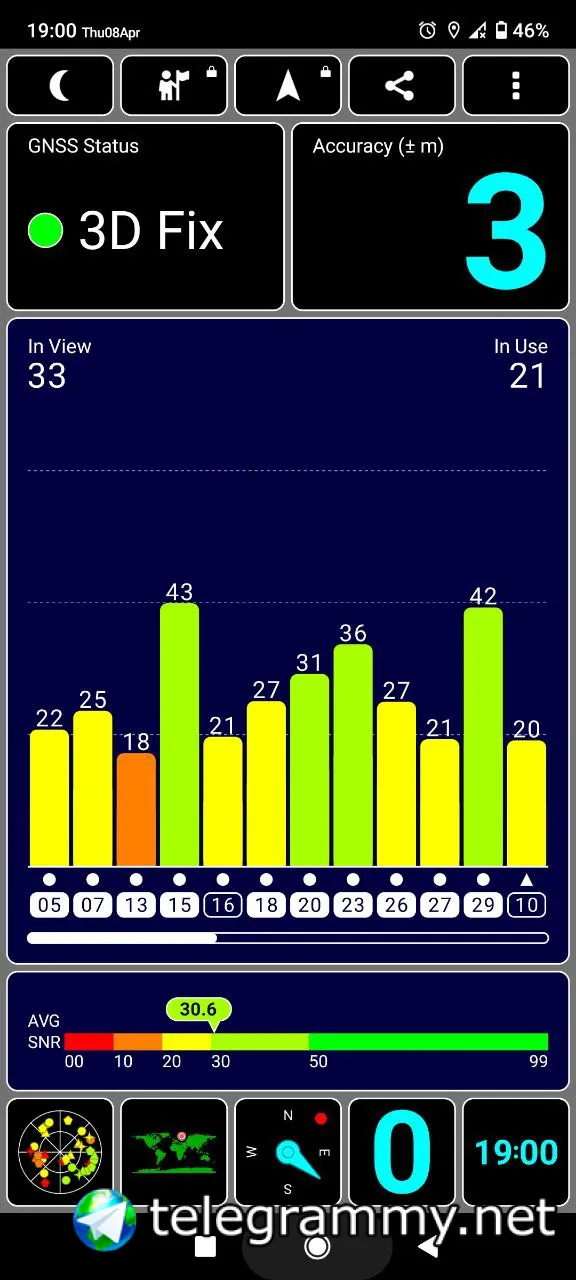576x1280 pixels.
Task: Tap the GNSS Status 3D Fix panel
Action: [x=146, y=217]
